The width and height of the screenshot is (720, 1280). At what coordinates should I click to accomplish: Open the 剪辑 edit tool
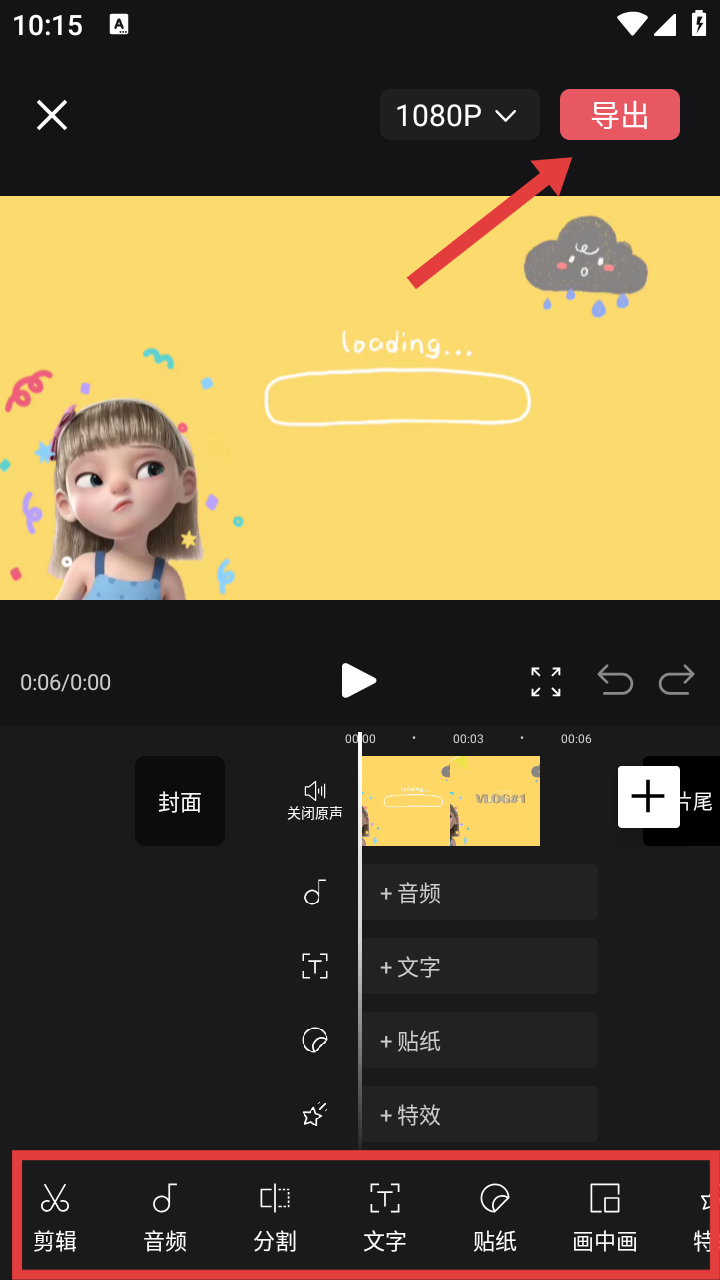(55, 1216)
